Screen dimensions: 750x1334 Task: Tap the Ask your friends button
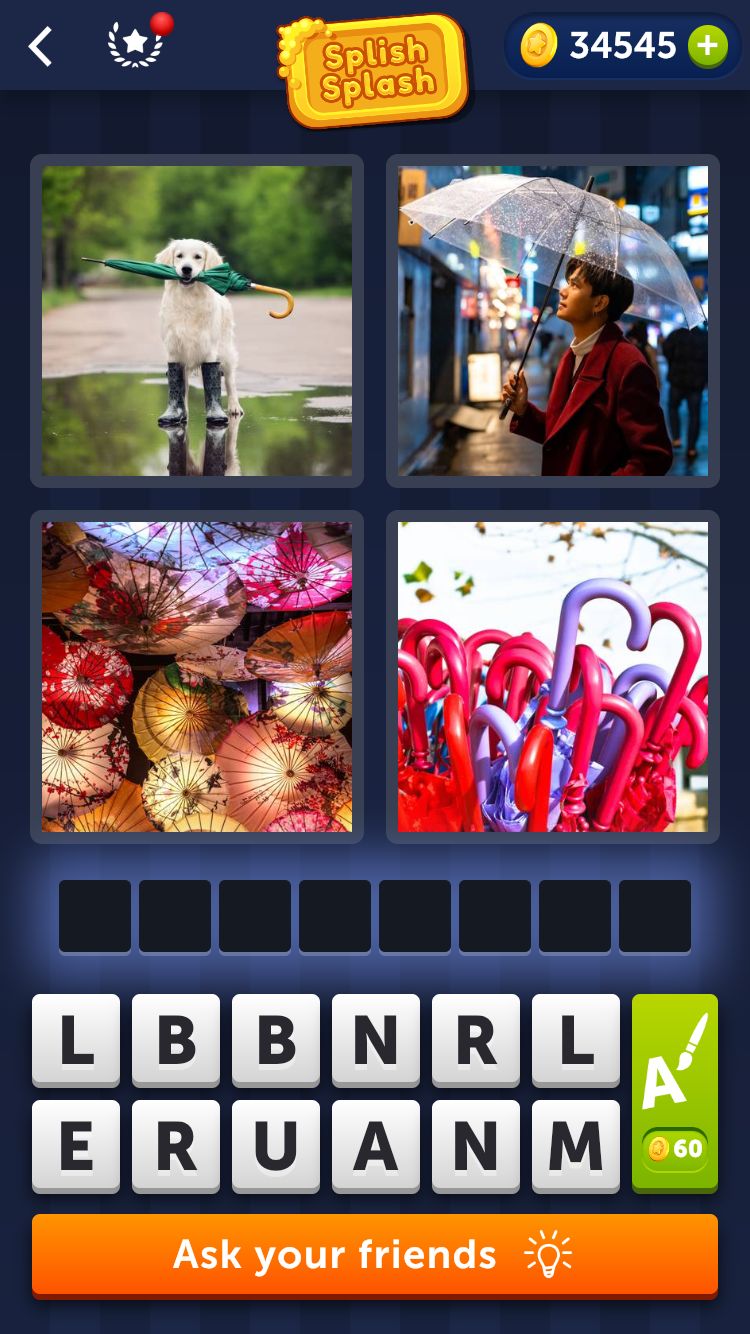point(375,1255)
